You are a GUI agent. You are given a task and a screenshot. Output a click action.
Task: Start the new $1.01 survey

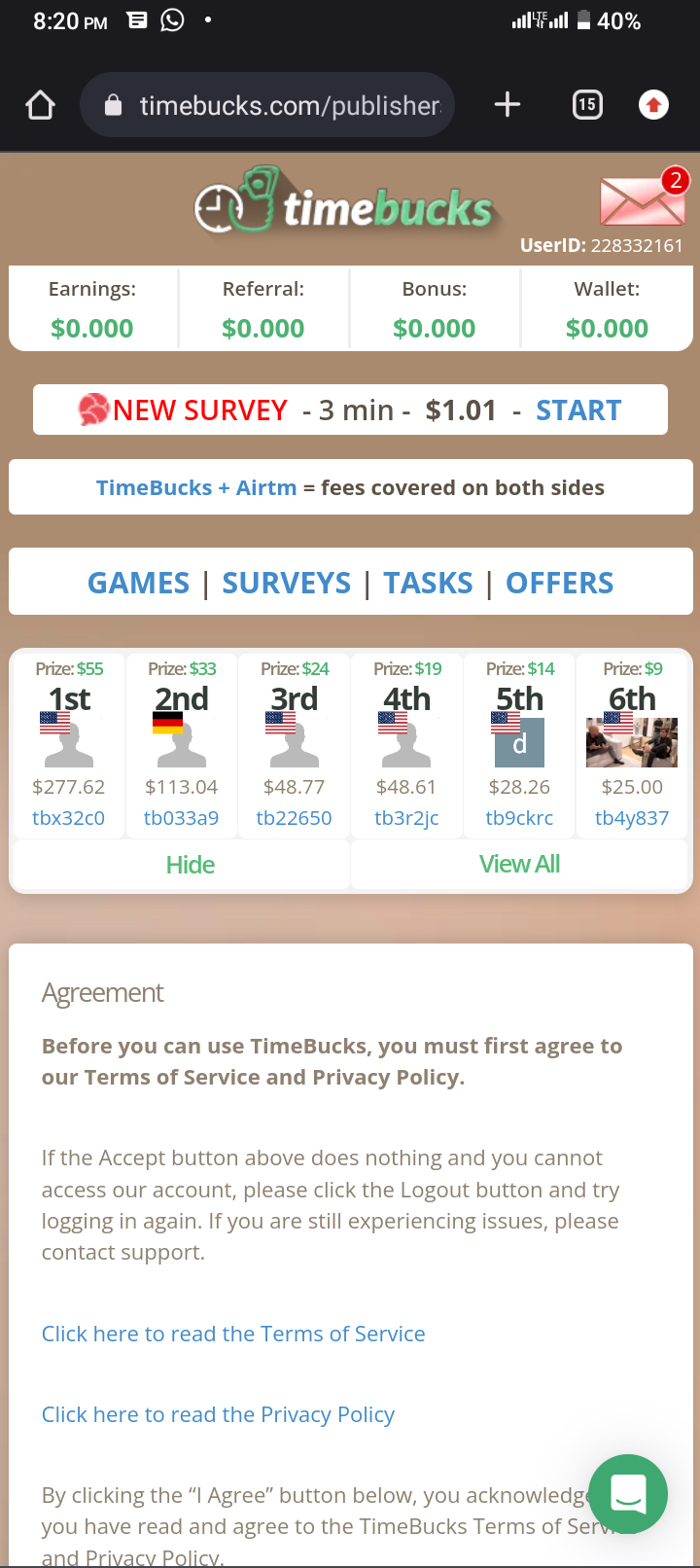pos(577,410)
